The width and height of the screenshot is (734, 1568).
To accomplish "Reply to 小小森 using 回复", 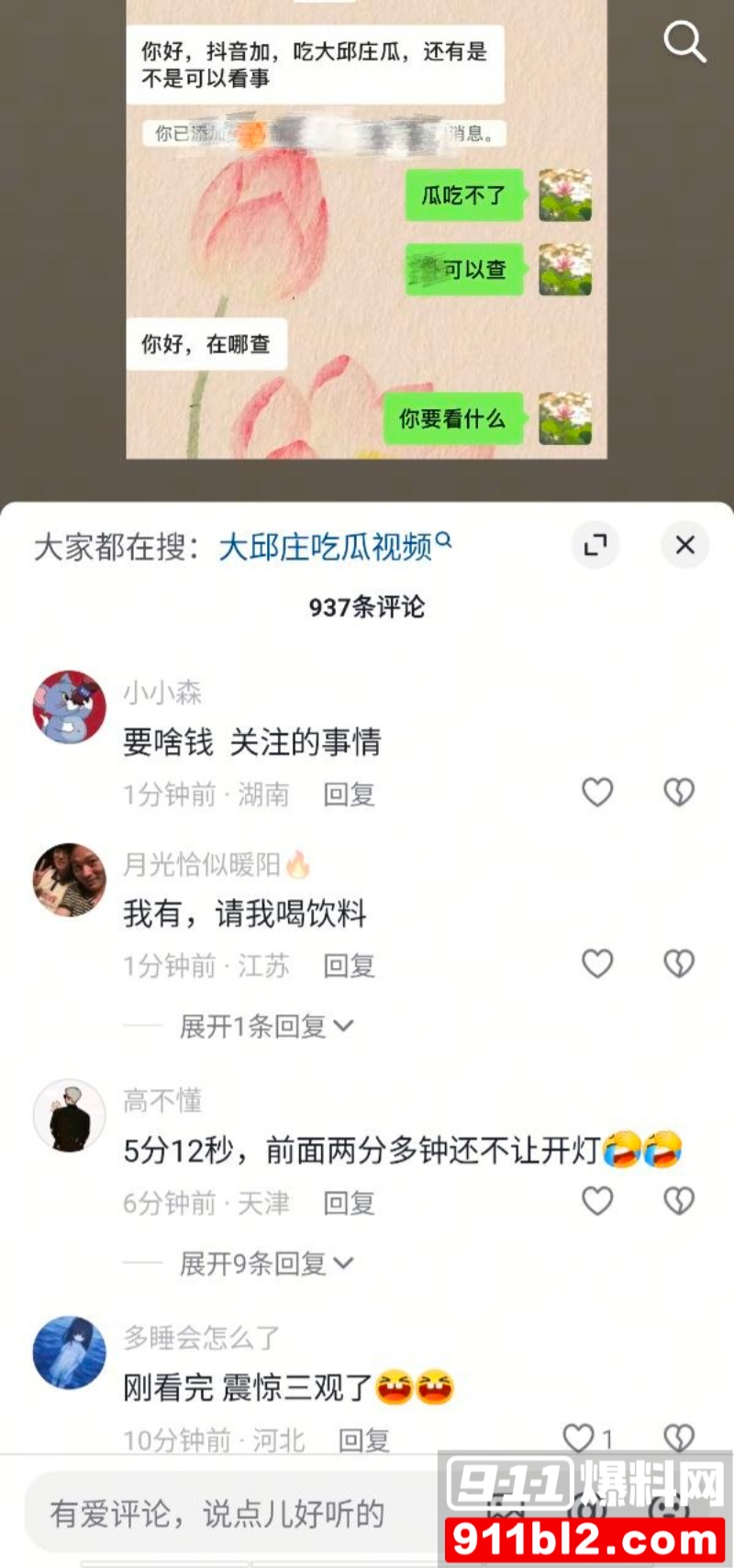I will tap(349, 795).
